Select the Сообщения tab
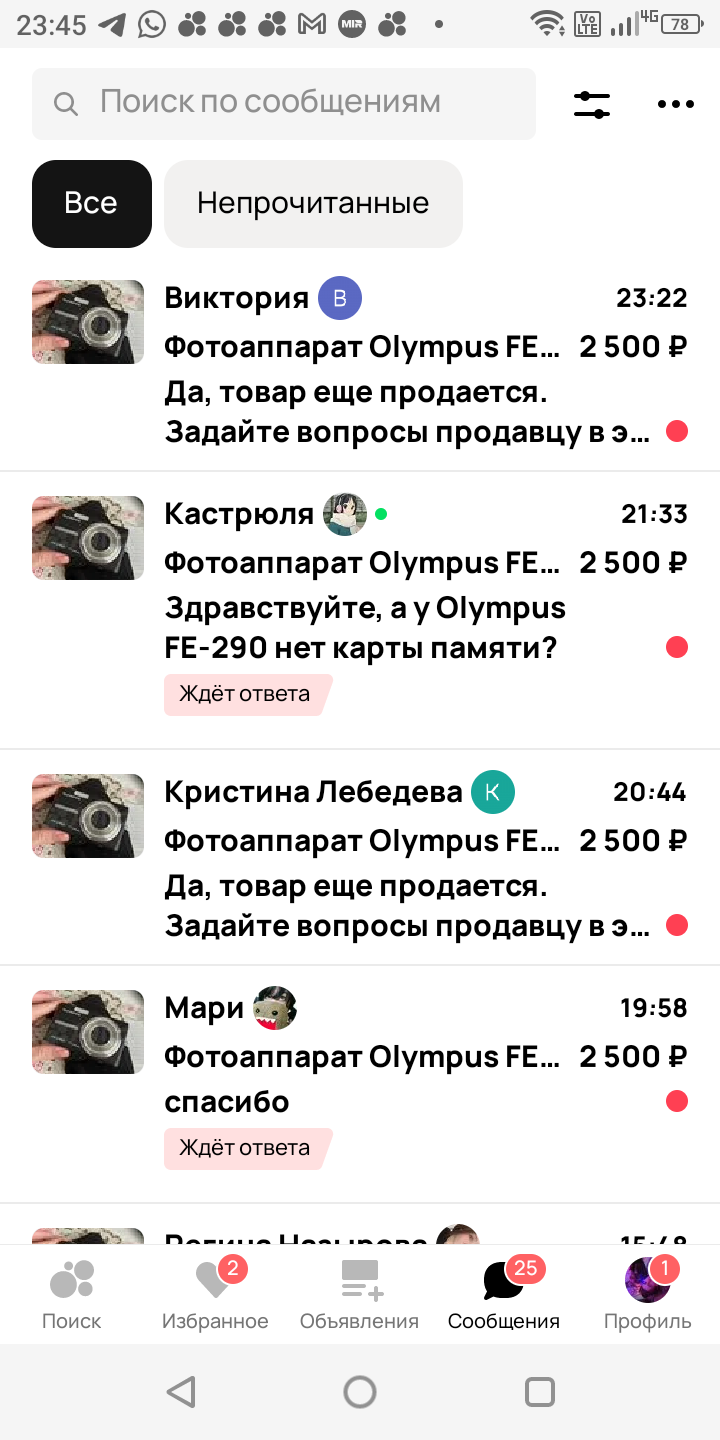 click(x=504, y=1295)
